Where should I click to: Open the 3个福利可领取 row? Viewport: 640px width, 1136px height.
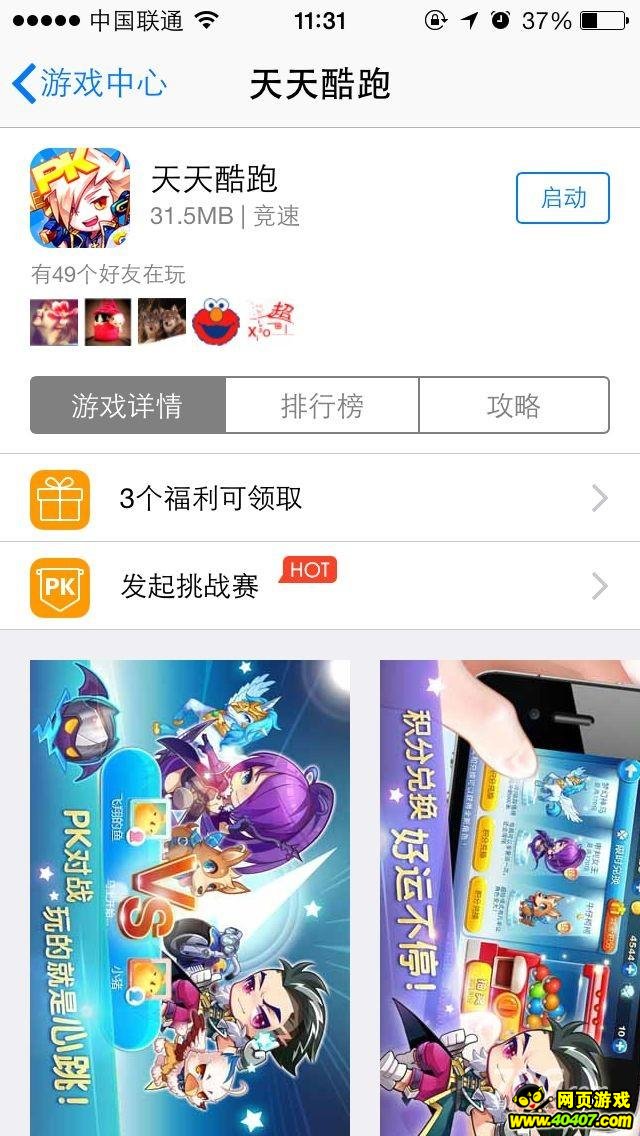(x=320, y=498)
